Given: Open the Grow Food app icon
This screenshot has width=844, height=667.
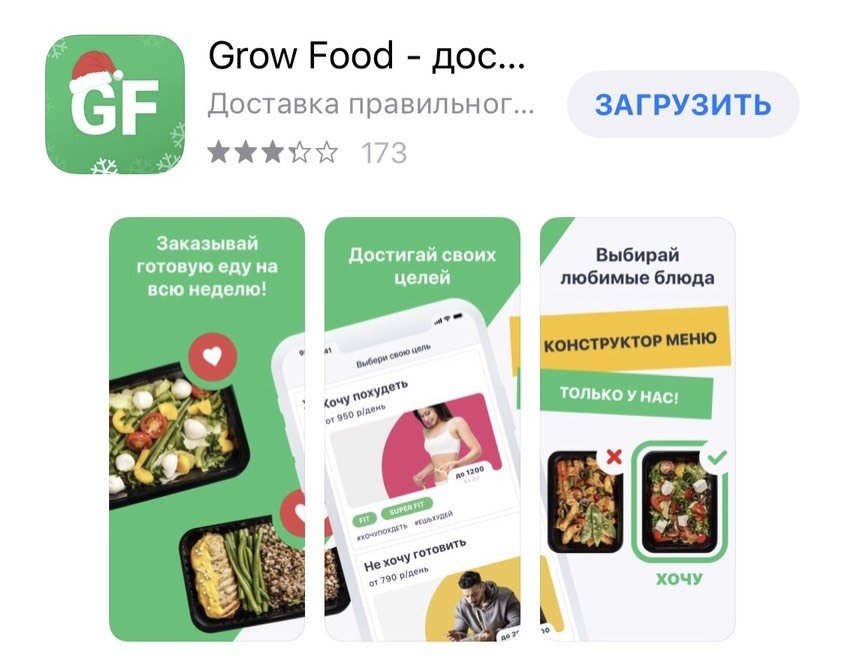Looking at the screenshot, I should tap(117, 104).
